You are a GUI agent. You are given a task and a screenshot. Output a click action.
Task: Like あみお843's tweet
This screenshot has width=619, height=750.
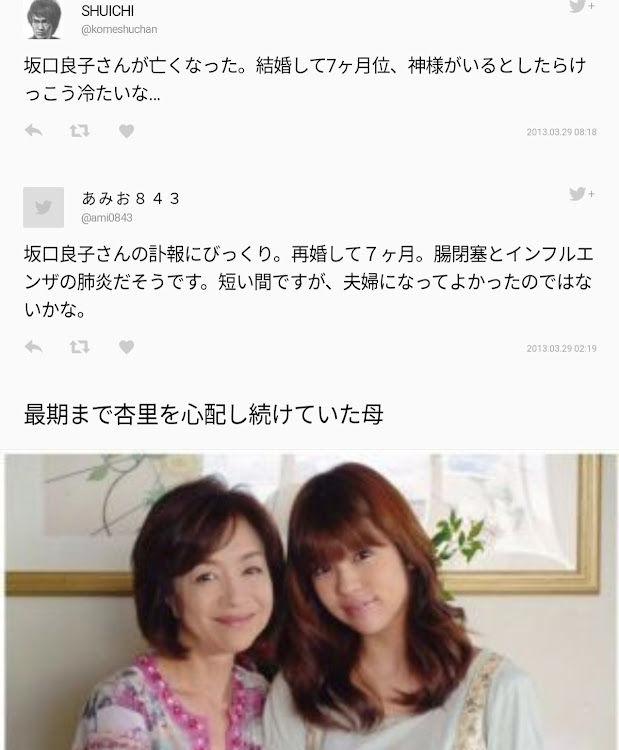tap(126, 347)
